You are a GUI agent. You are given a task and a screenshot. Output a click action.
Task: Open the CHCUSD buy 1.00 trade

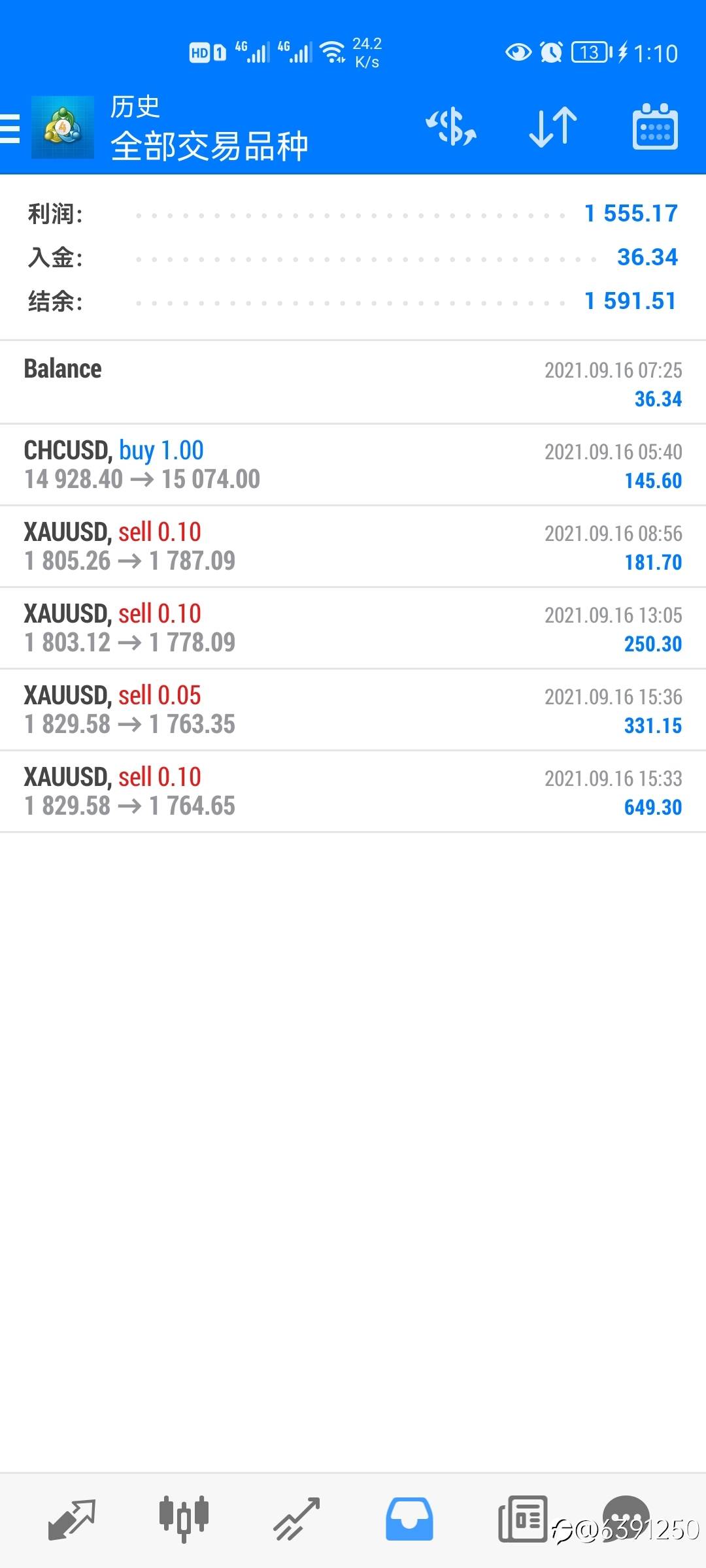point(353,465)
